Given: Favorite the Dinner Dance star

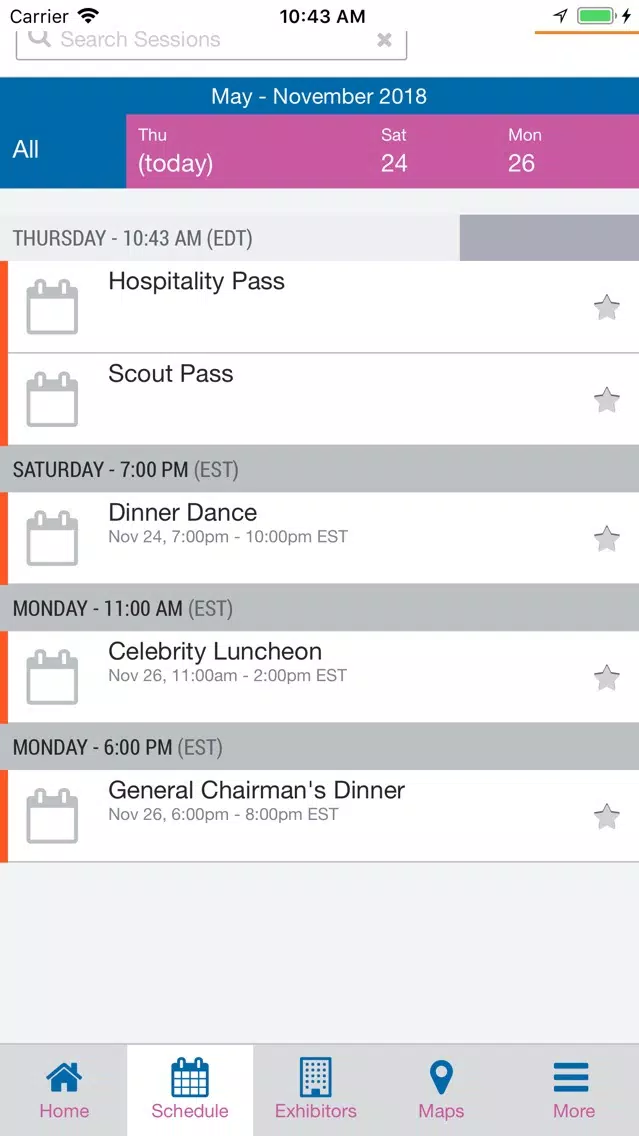Looking at the screenshot, I should [606, 539].
